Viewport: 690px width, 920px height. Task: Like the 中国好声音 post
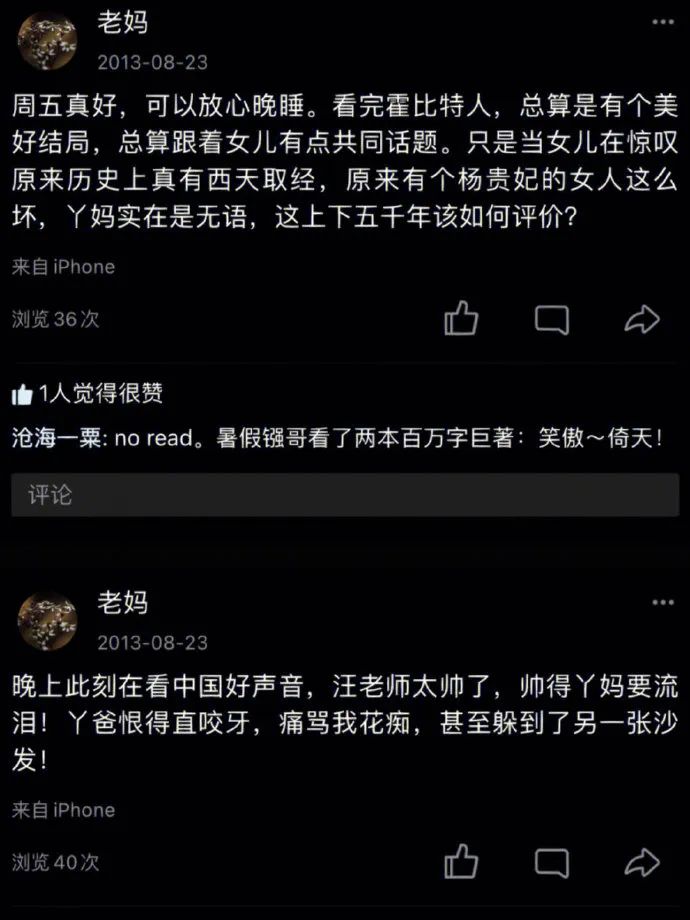(461, 862)
